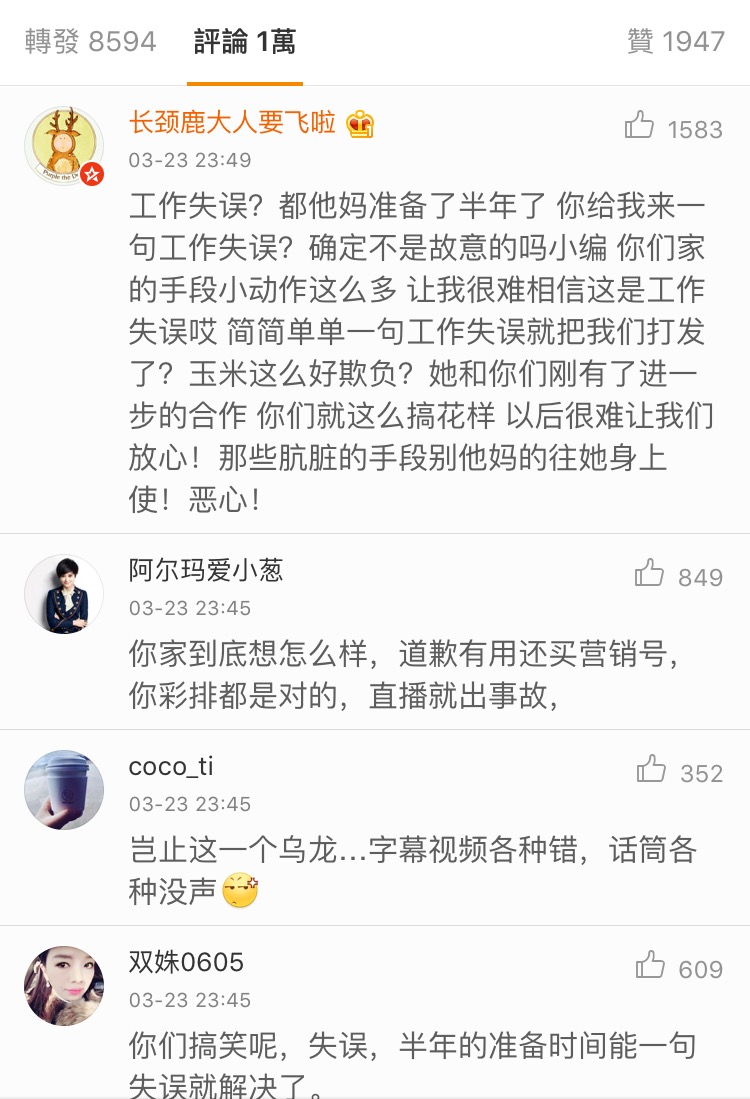This screenshot has height=1099, width=750.
Task: Tap the like icon showing 352
Action: [x=651, y=770]
